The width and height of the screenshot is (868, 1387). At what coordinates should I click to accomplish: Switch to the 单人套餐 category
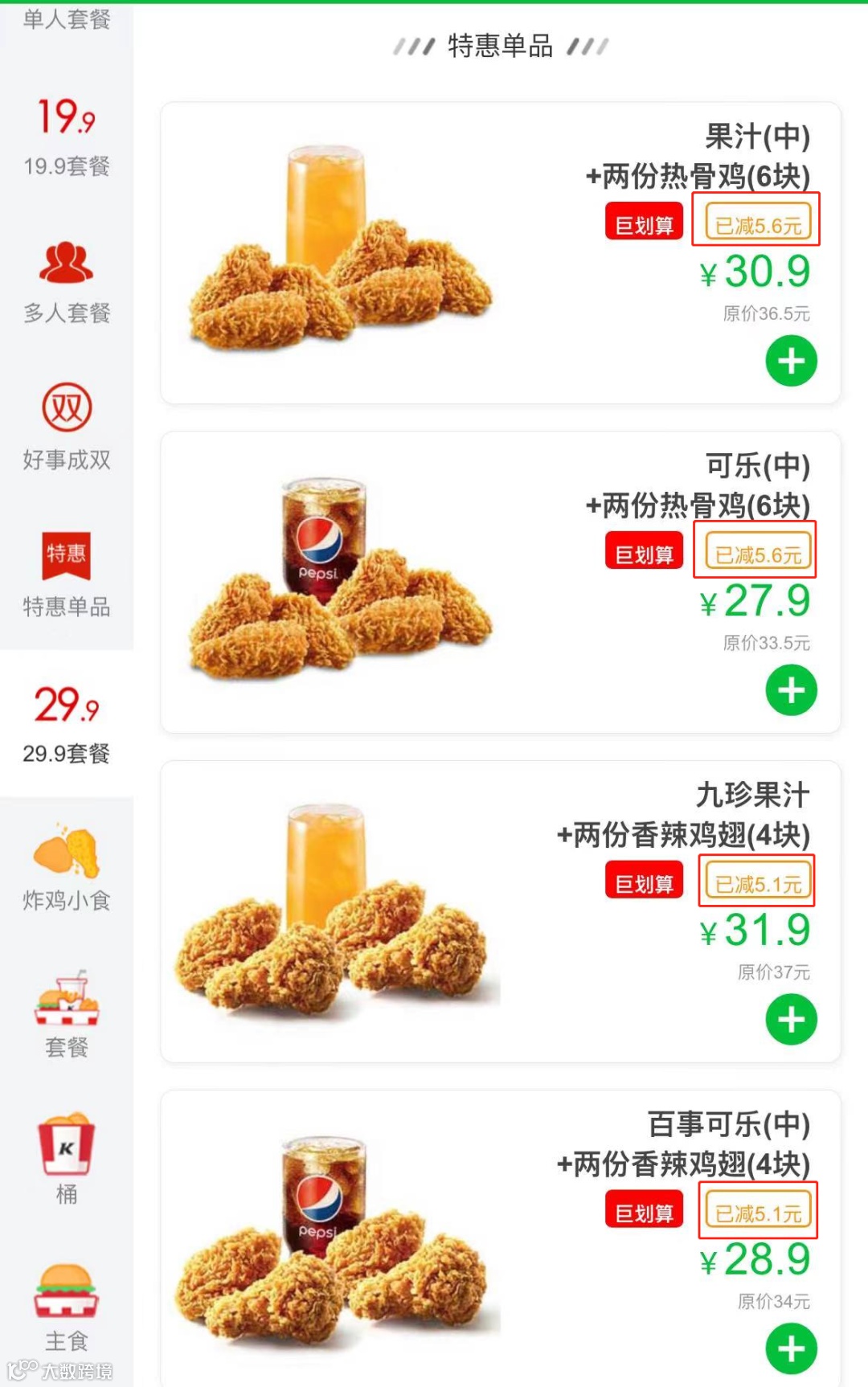pyautogui.click(x=67, y=19)
